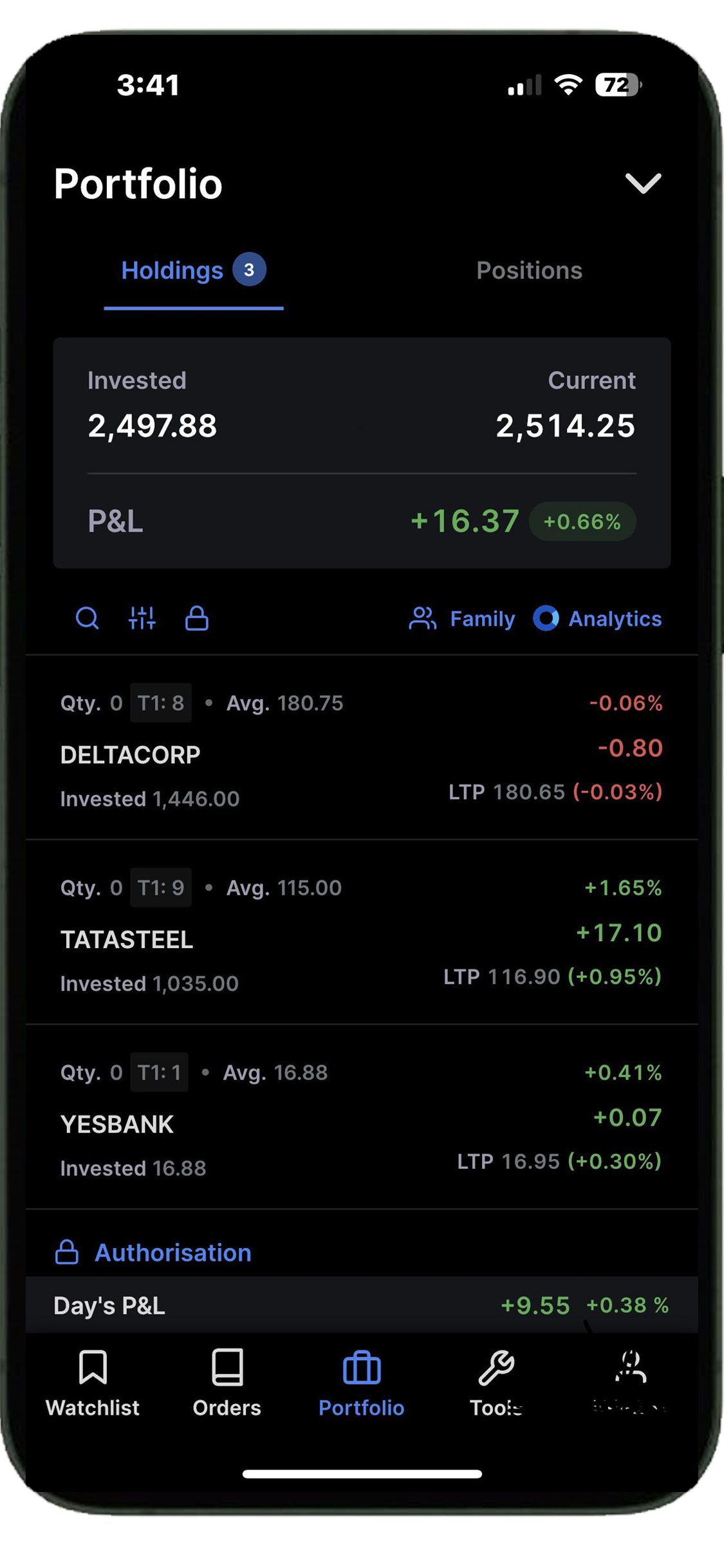This screenshot has height=1568, width=724.
Task: Expand the Portfolio dropdown chevron
Action: coord(643,183)
